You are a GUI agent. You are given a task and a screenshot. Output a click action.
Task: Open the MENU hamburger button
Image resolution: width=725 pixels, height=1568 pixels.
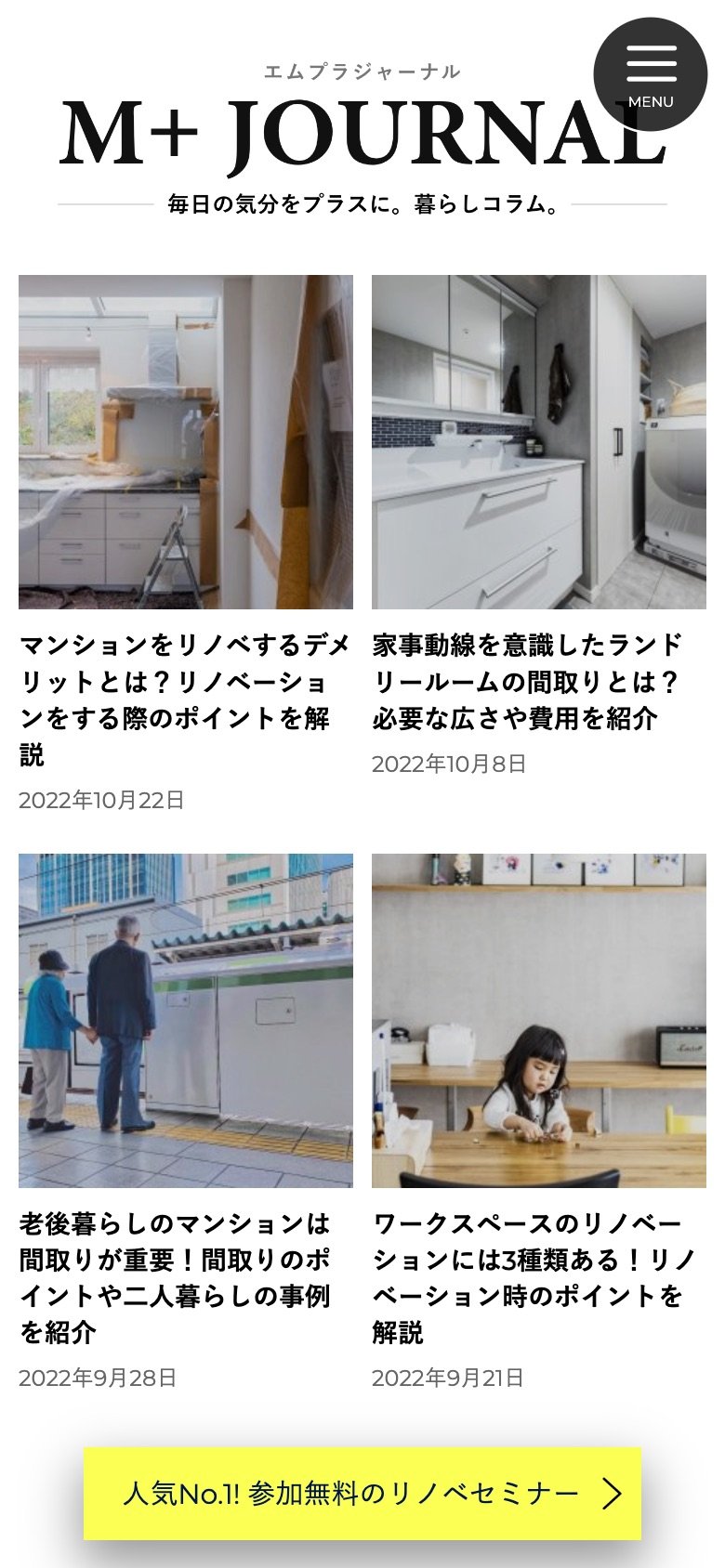click(x=650, y=74)
